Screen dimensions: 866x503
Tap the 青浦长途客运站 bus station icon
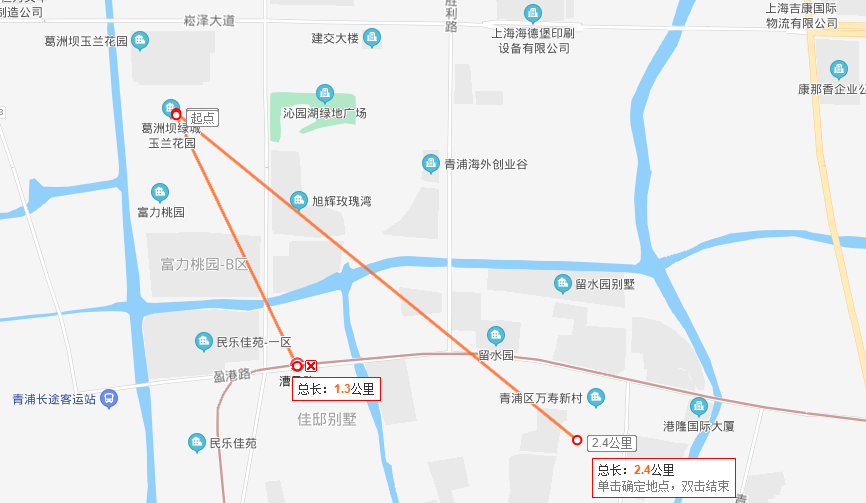point(108,399)
